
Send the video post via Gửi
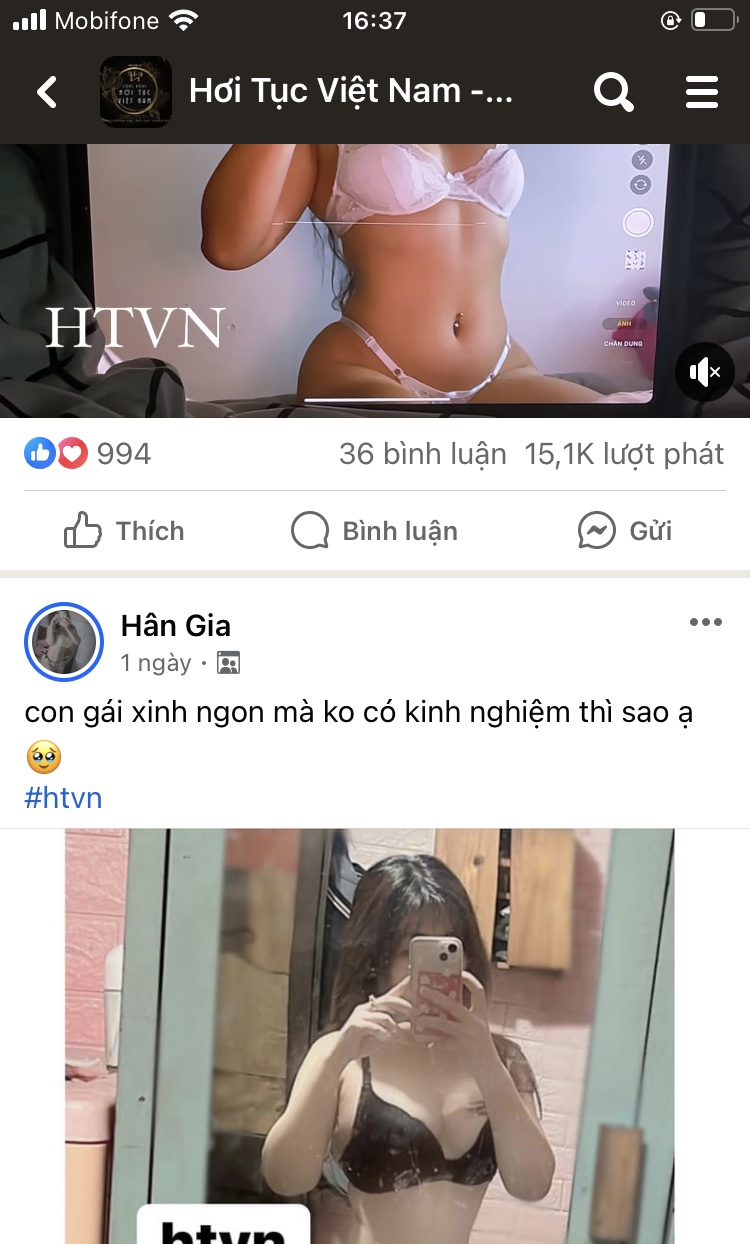pyautogui.click(x=625, y=531)
